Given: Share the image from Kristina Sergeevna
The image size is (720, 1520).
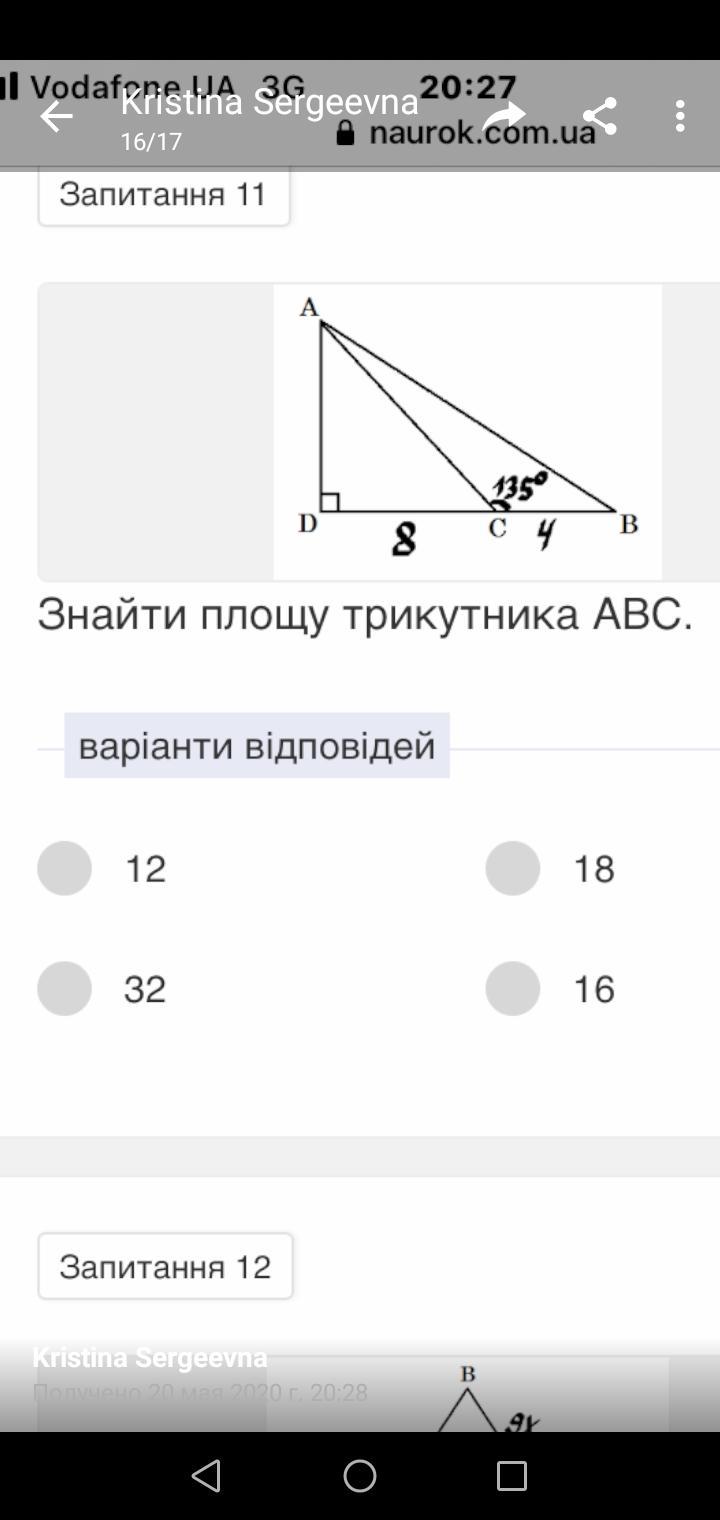Looking at the screenshot, I should [x=599, y=116].
